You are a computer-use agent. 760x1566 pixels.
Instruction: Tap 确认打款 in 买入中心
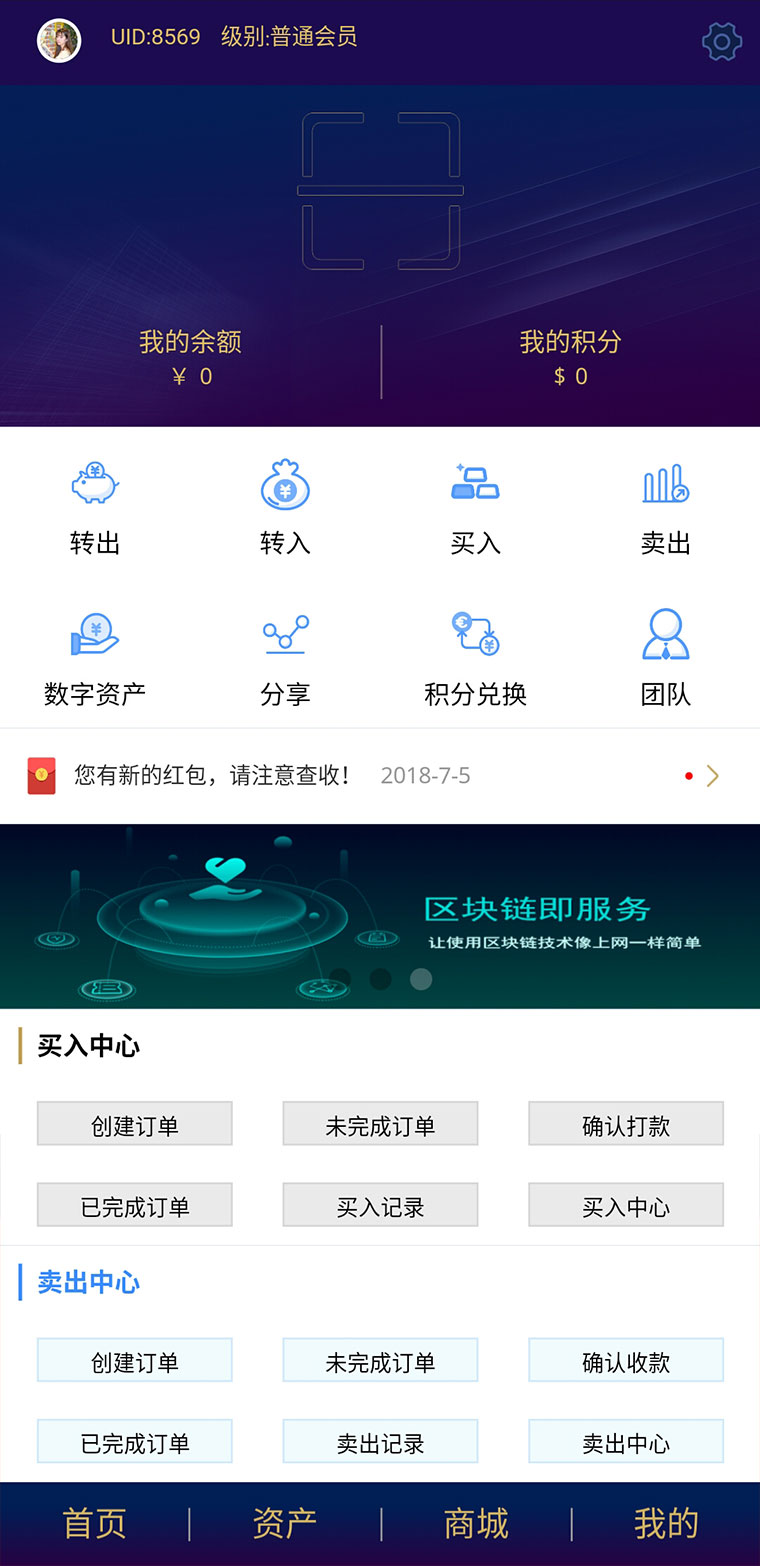point(626,1125)
